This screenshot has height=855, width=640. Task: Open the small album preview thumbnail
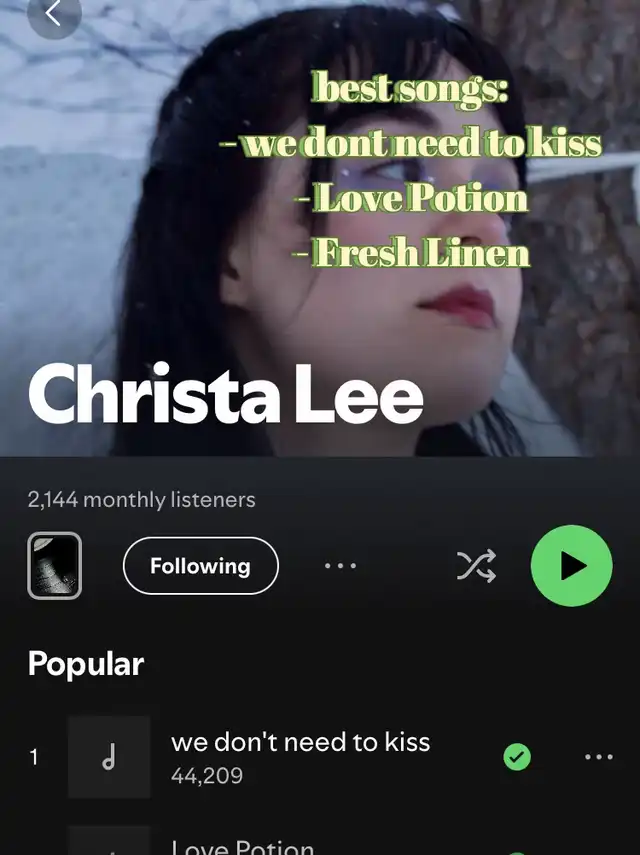coord(54,566)
